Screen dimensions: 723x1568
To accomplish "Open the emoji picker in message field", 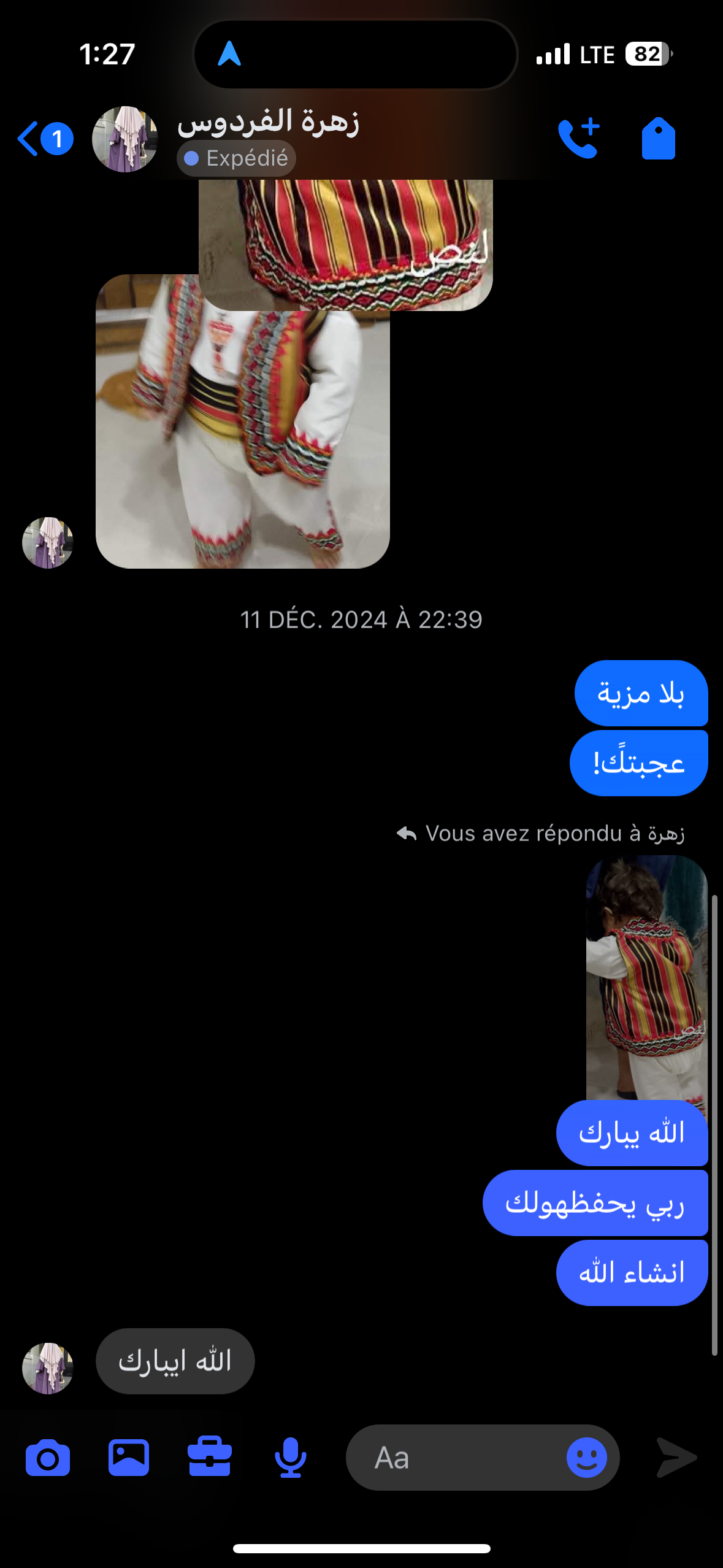I will pyautogui.click(x=586, y=1458).
